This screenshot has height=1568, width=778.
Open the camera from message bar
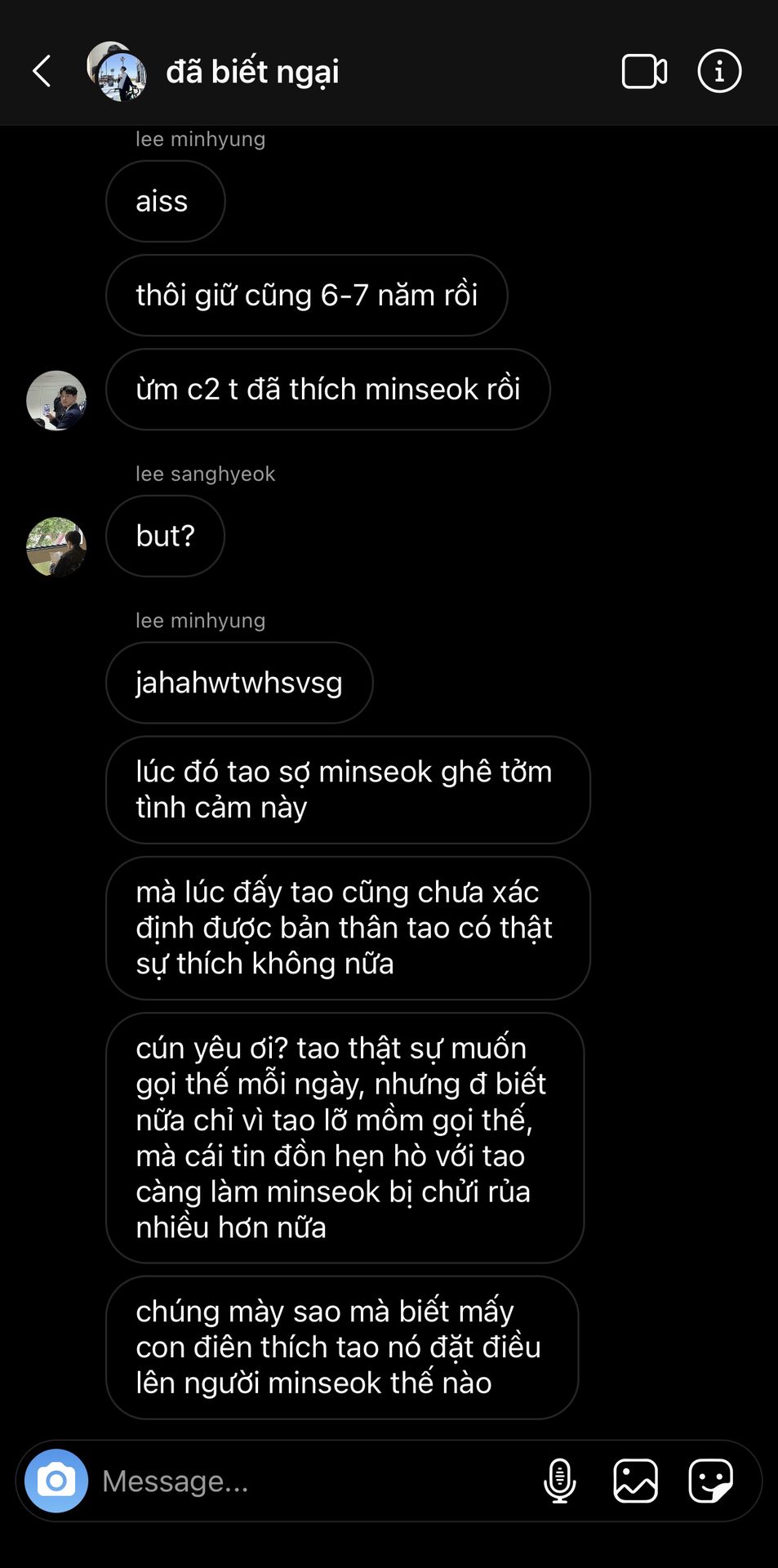click(56, 1481)
